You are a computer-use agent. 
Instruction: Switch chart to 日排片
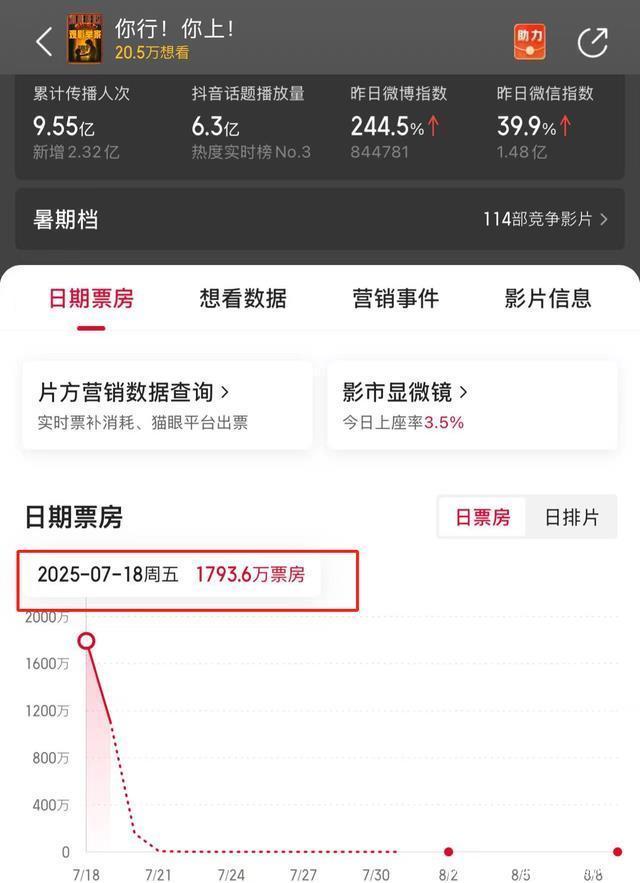[x=572, y=517]
